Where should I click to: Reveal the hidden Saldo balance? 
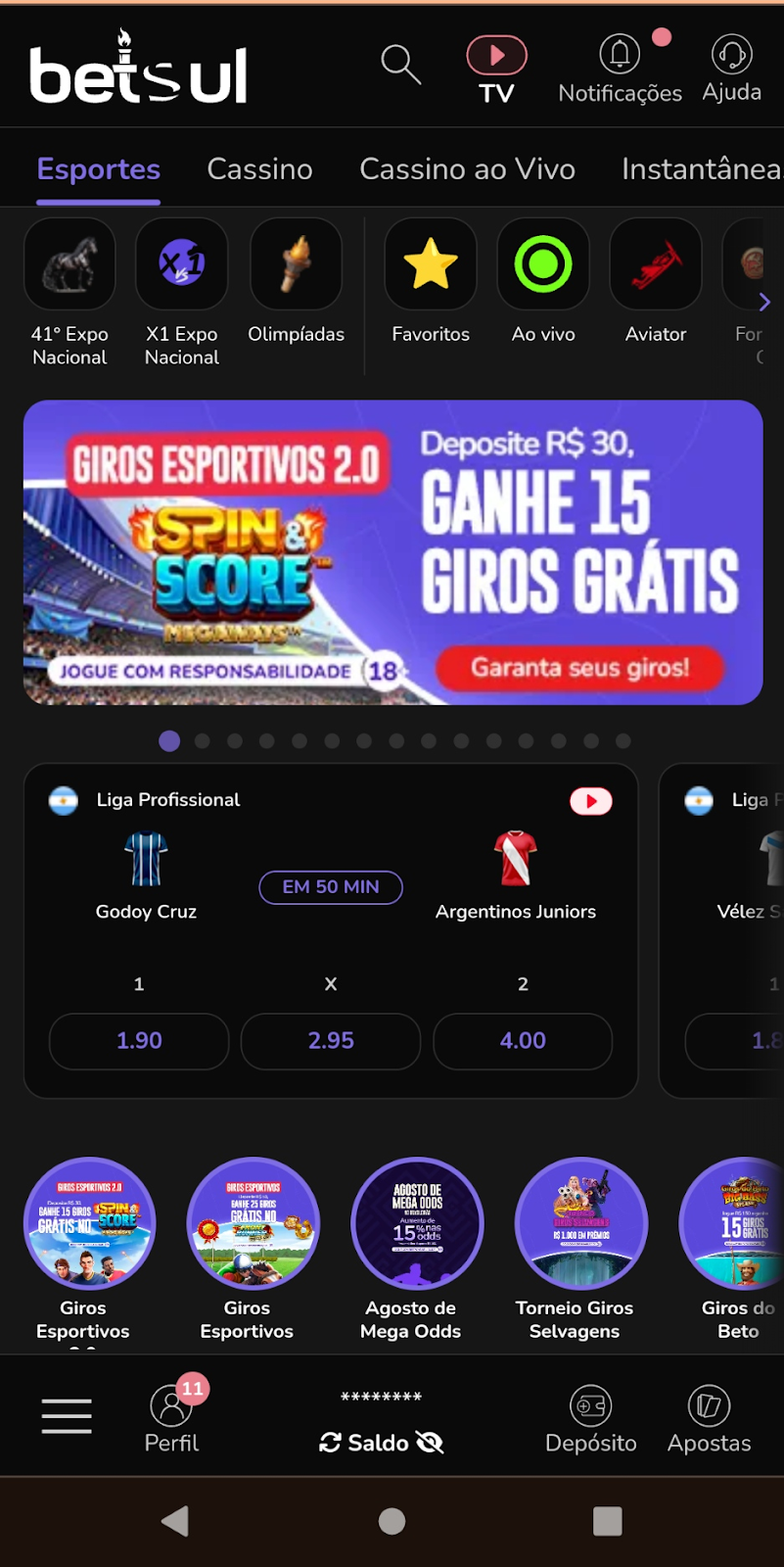[430, 1442]
